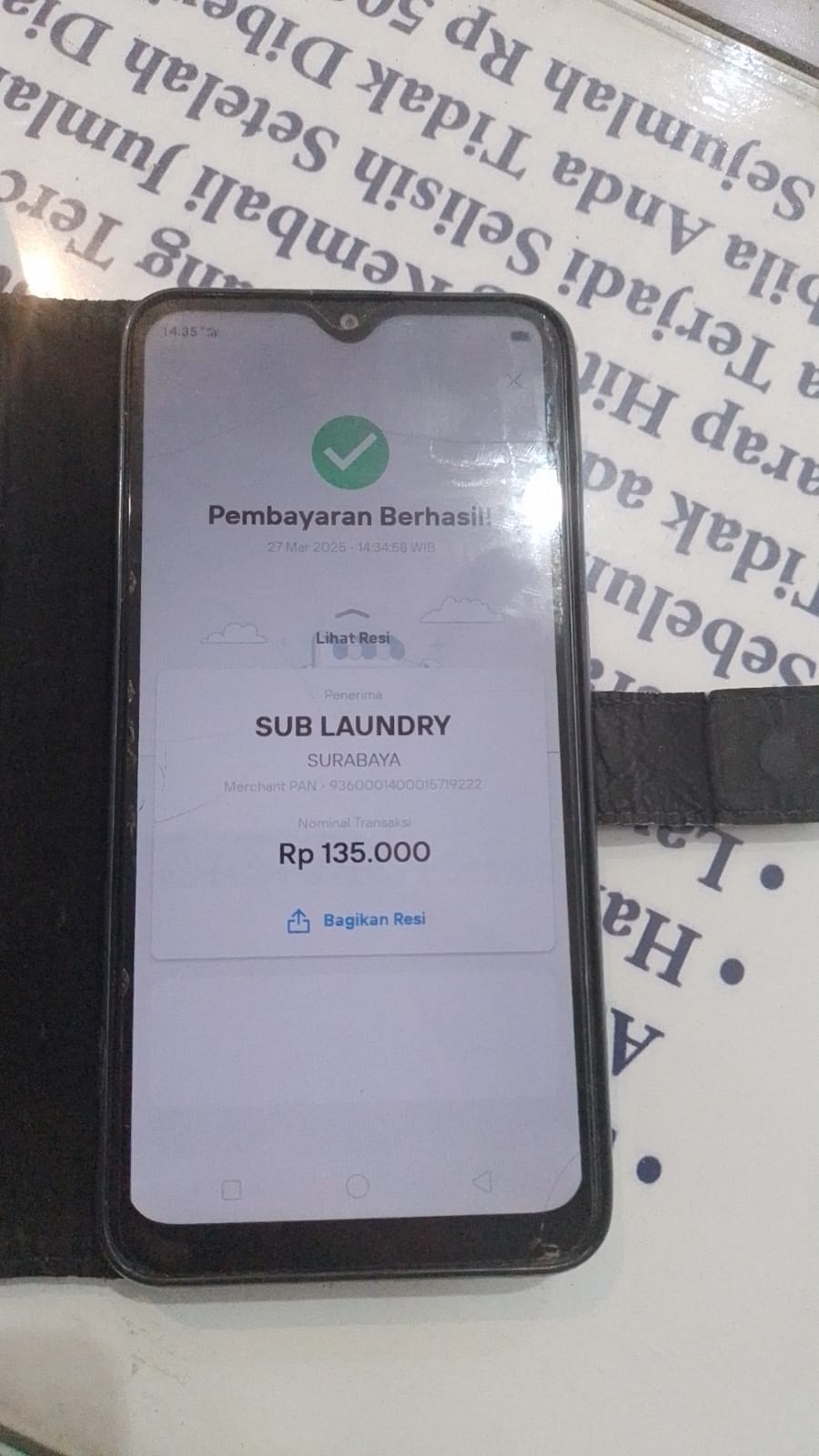Close the payment success screen
819x1456 pixels.
coord(514,380)
